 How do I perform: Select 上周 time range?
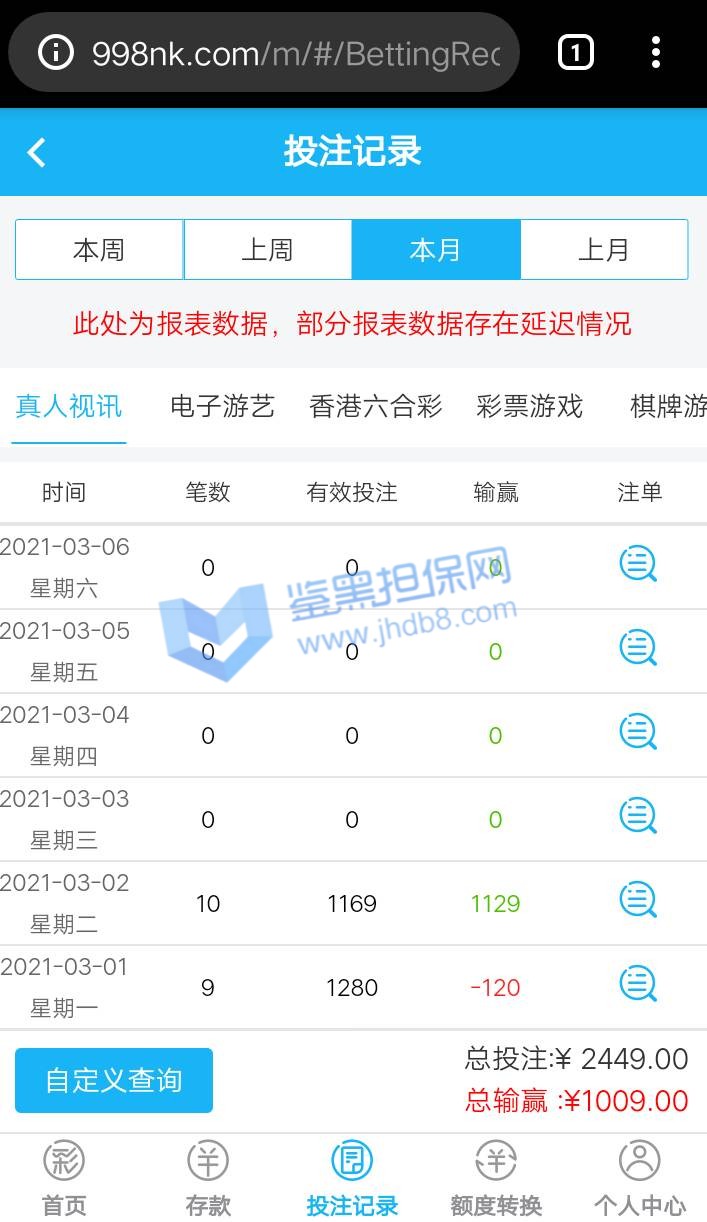[267, 249]
